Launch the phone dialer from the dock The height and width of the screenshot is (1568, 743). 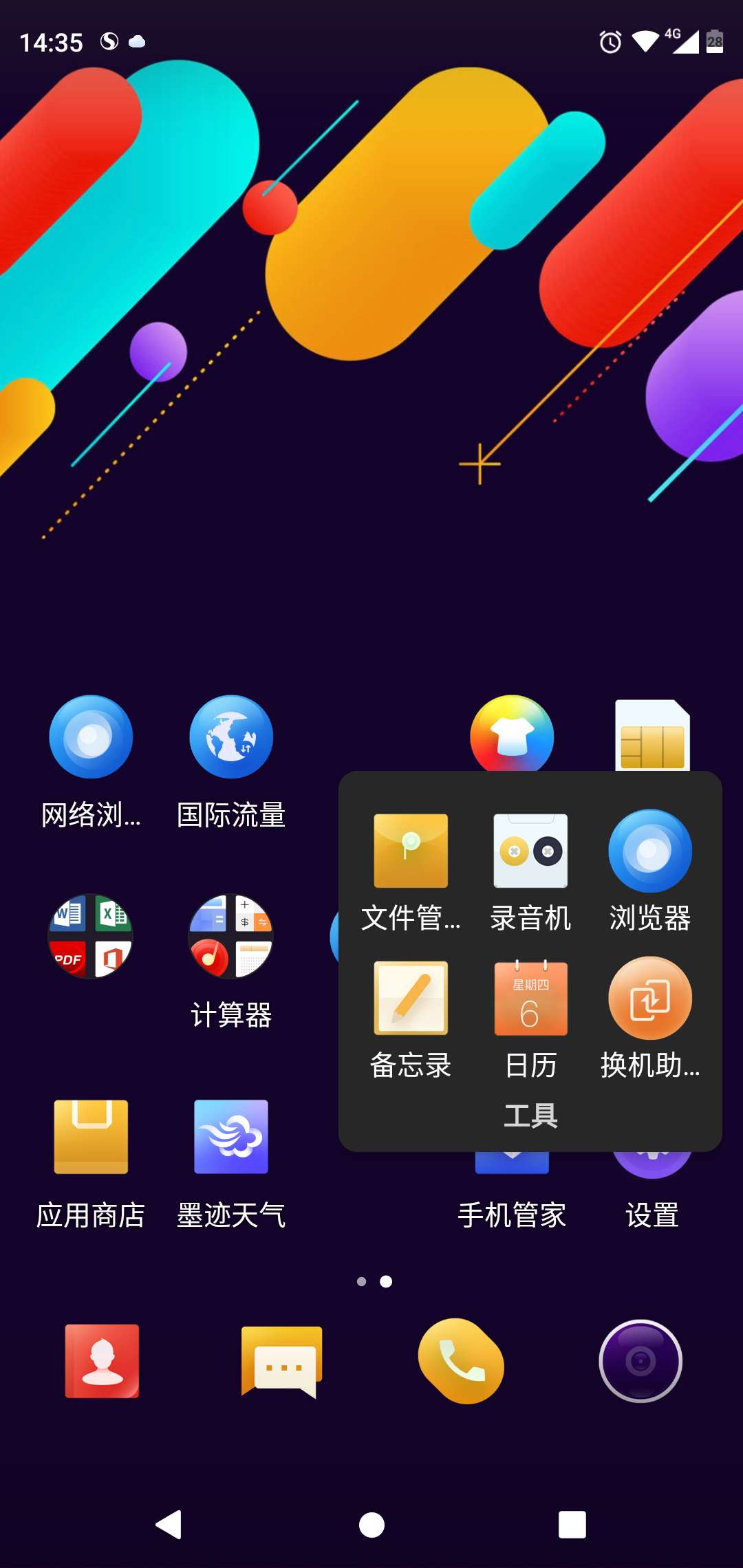[461, 1361]
